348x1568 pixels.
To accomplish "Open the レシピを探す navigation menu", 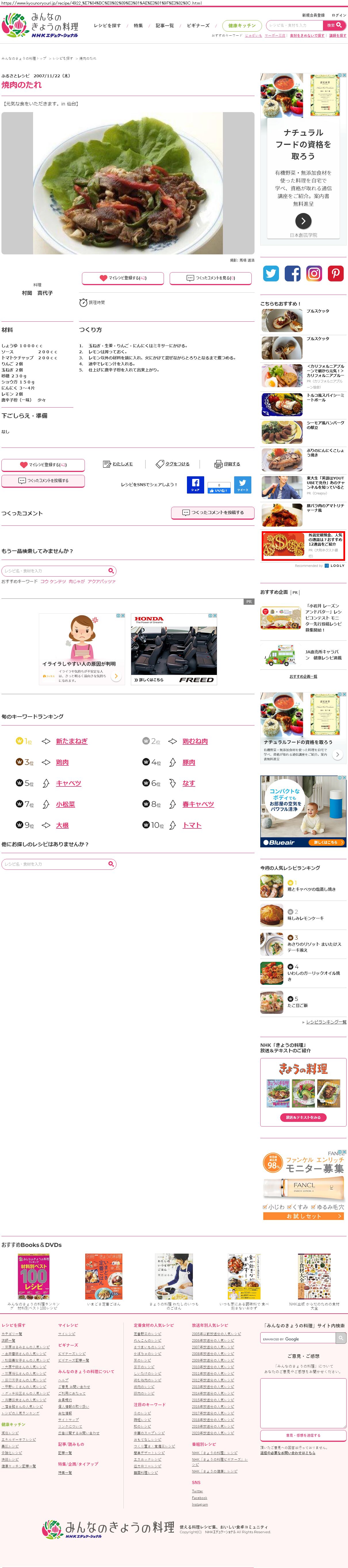I will click(107, 26).
